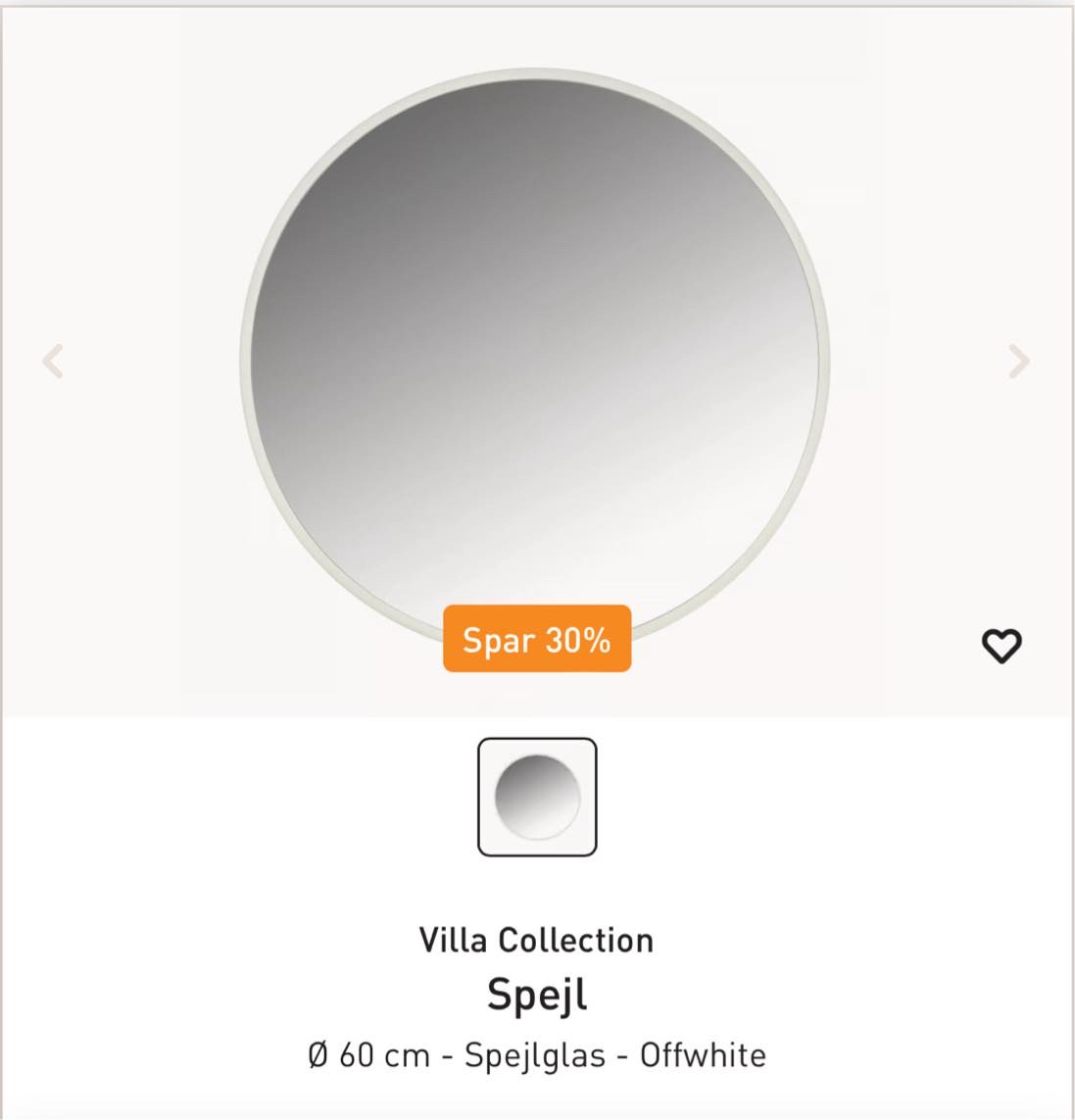Click the right chevron to view next product image

coord(1019,362)
